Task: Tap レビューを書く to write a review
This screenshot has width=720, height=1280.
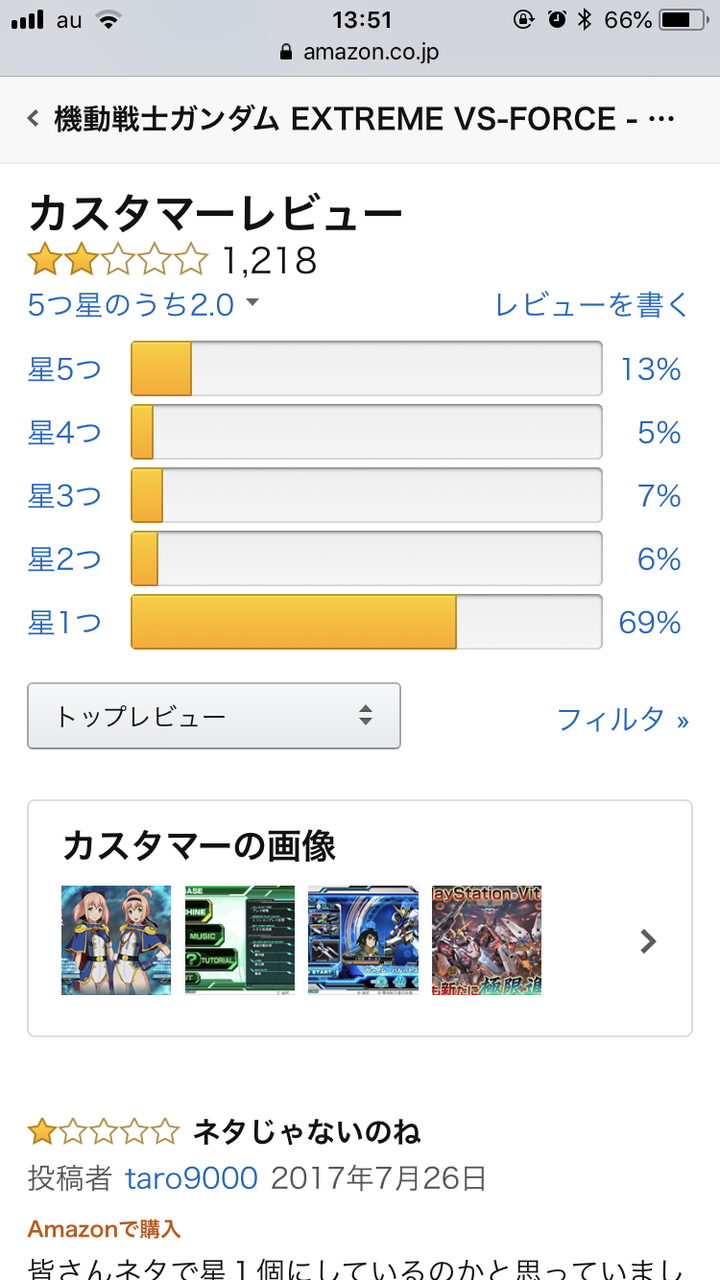Action: point(592,304)
